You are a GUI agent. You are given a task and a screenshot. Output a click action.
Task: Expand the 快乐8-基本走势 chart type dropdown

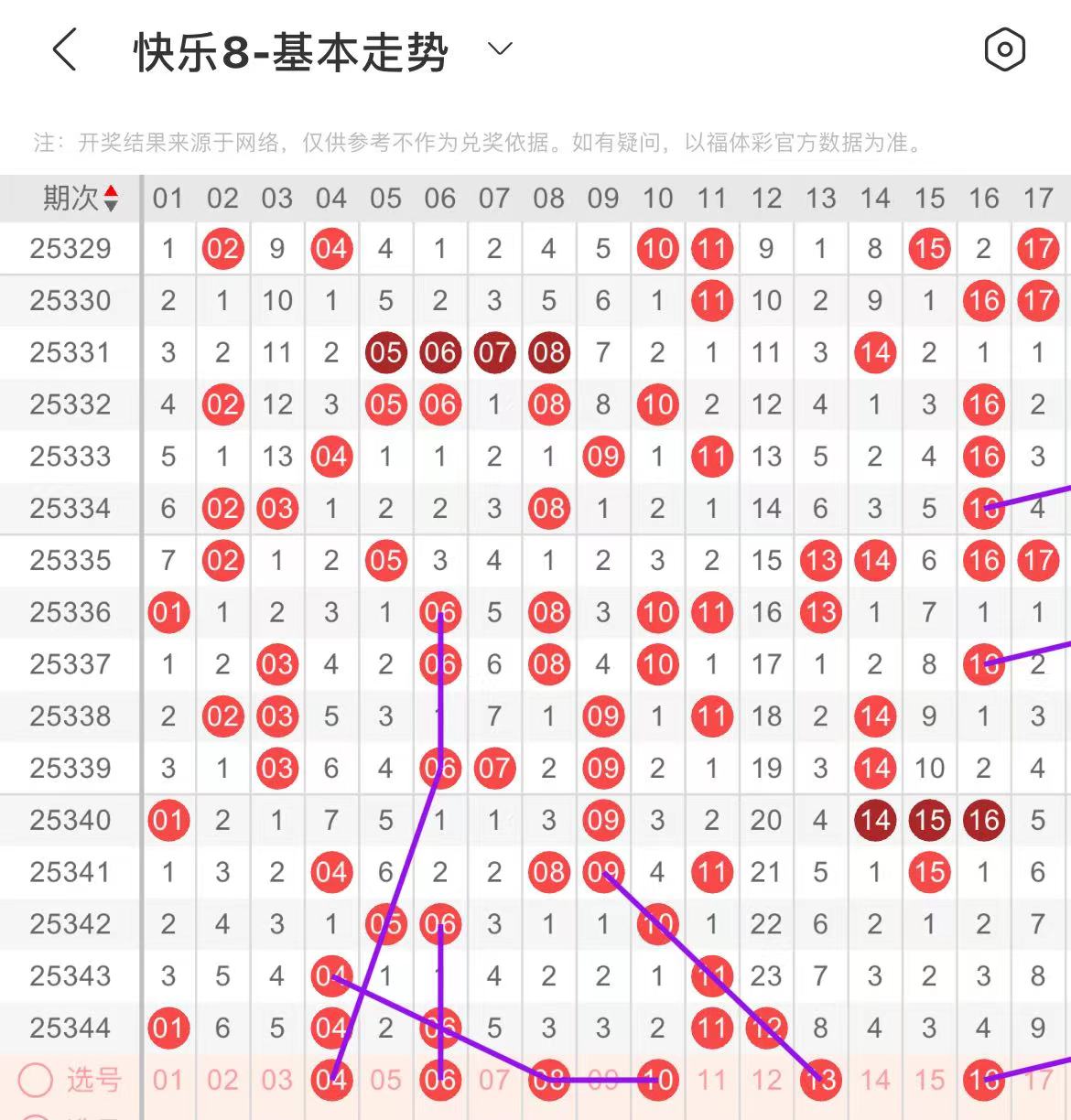(x=500, y=49)
